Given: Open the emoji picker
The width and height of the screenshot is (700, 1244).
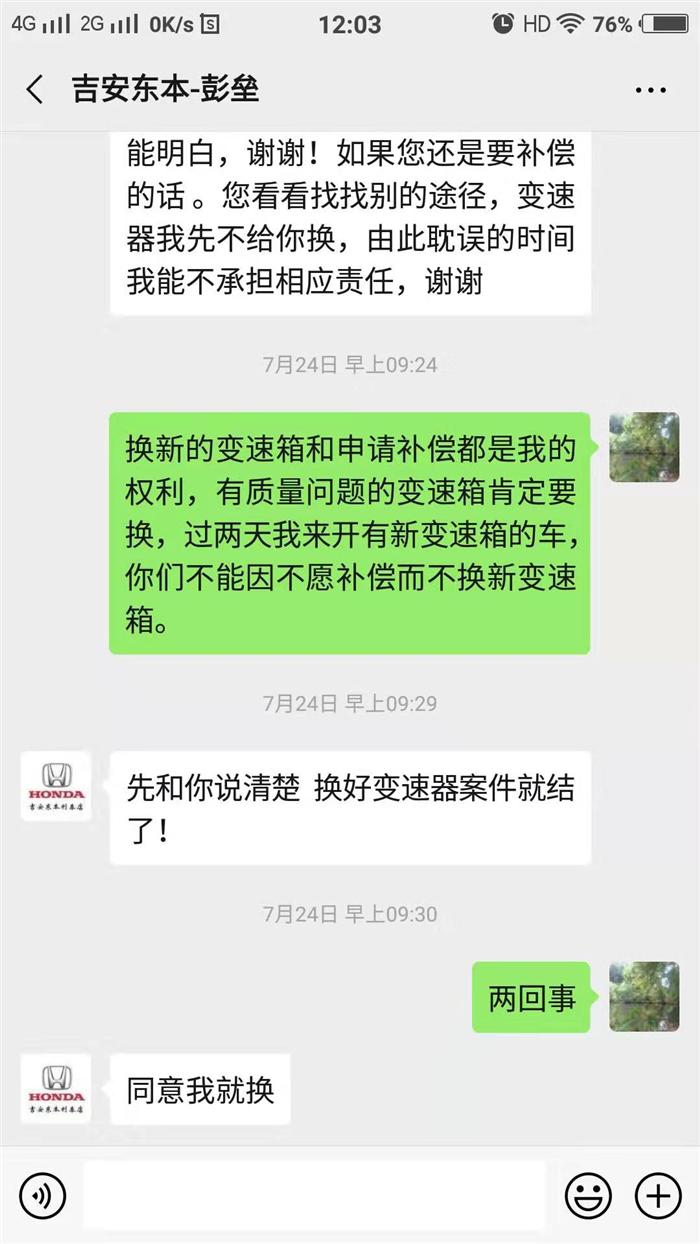Looking at the screenshot, I should (588, 1194).
